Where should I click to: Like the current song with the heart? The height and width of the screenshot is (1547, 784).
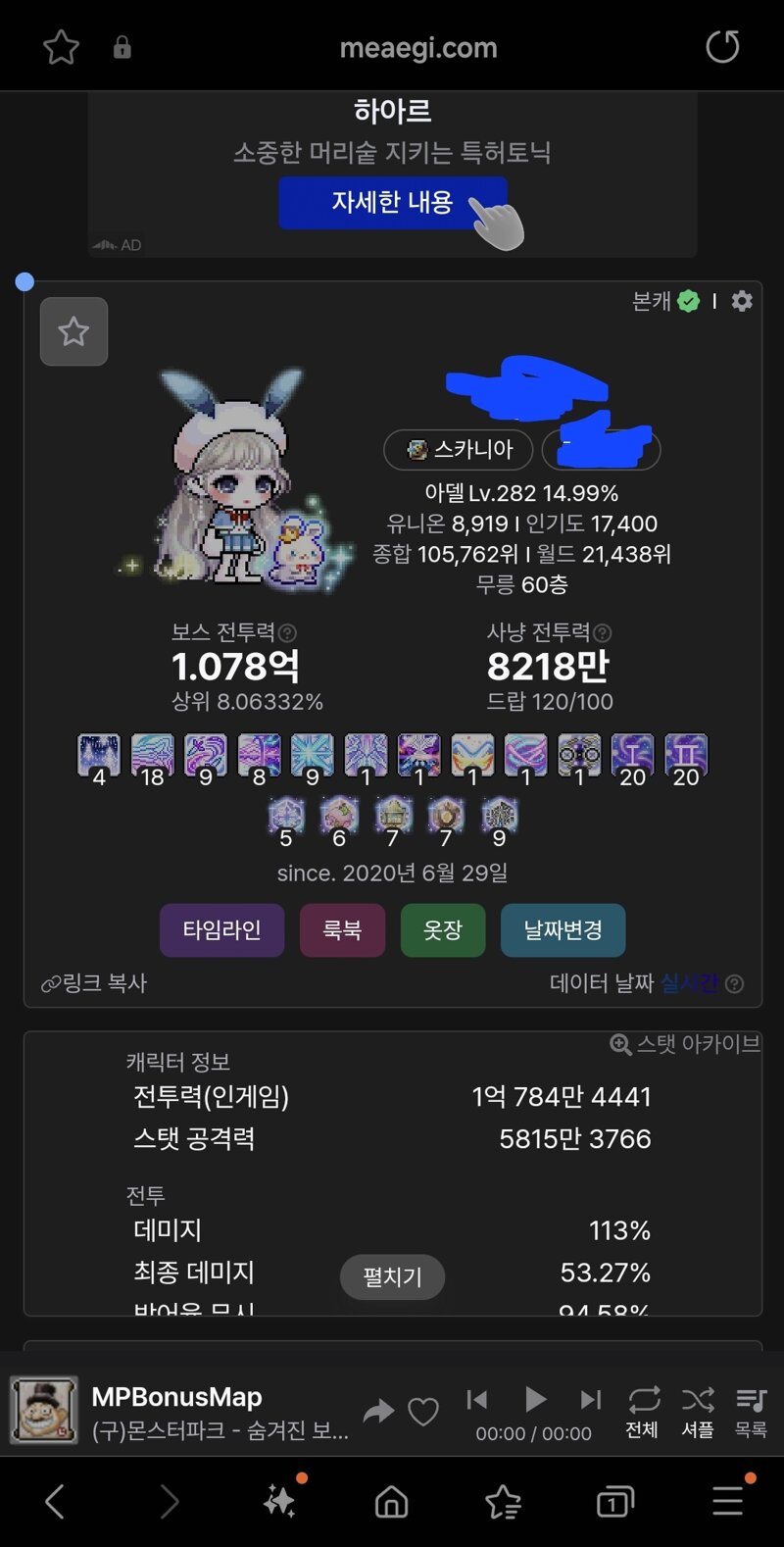click(422, 1412)
